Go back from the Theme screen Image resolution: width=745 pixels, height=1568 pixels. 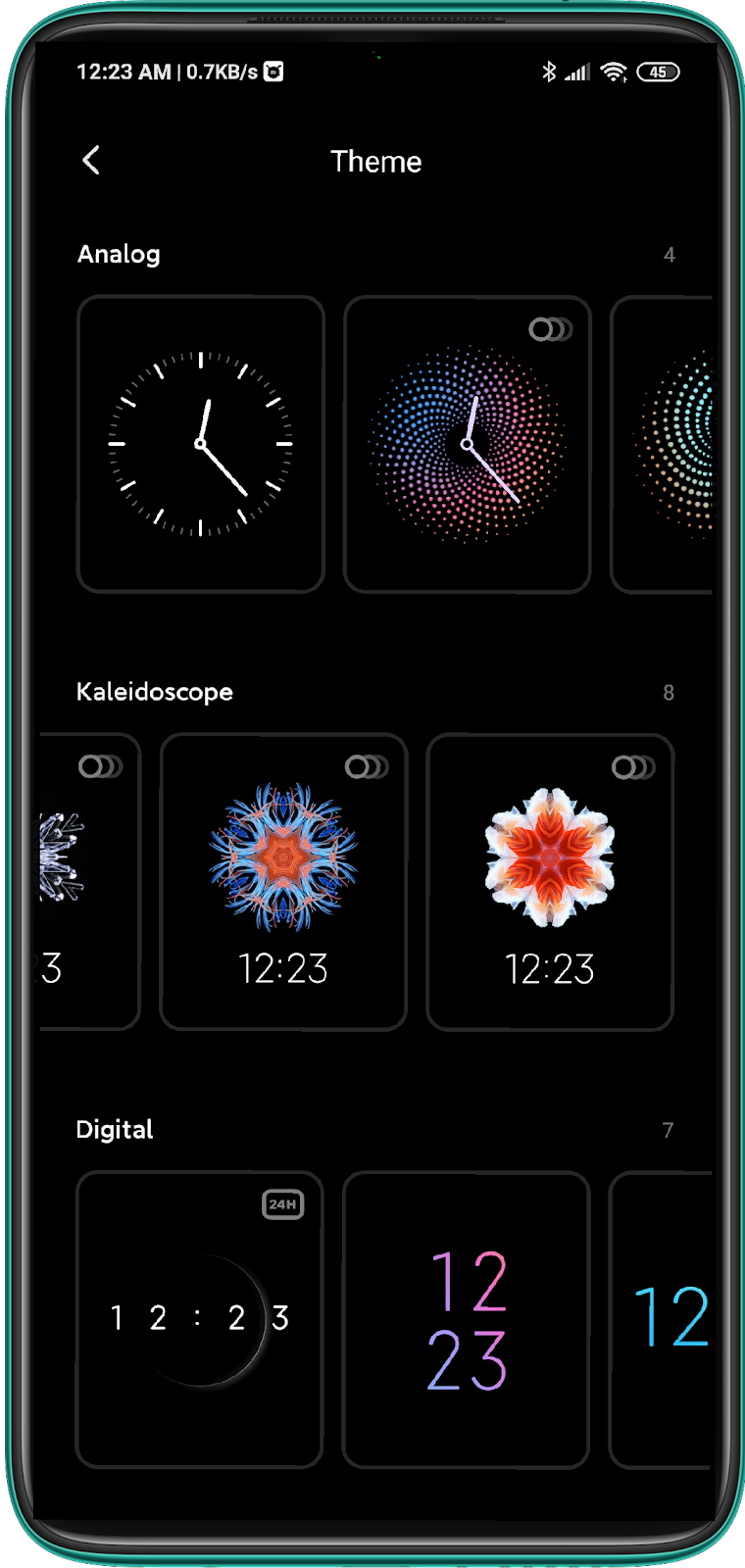[91, 161]
